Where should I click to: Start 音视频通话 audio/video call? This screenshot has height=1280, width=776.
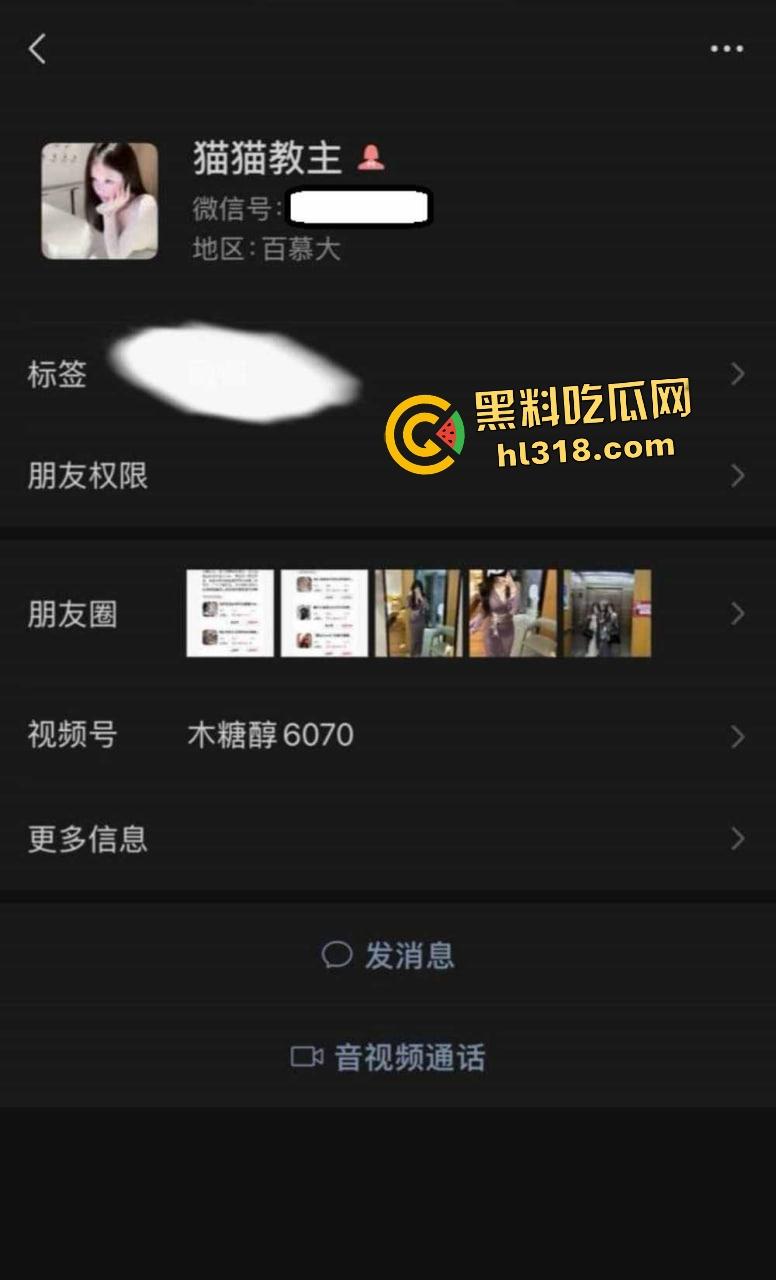point(388,1057)
